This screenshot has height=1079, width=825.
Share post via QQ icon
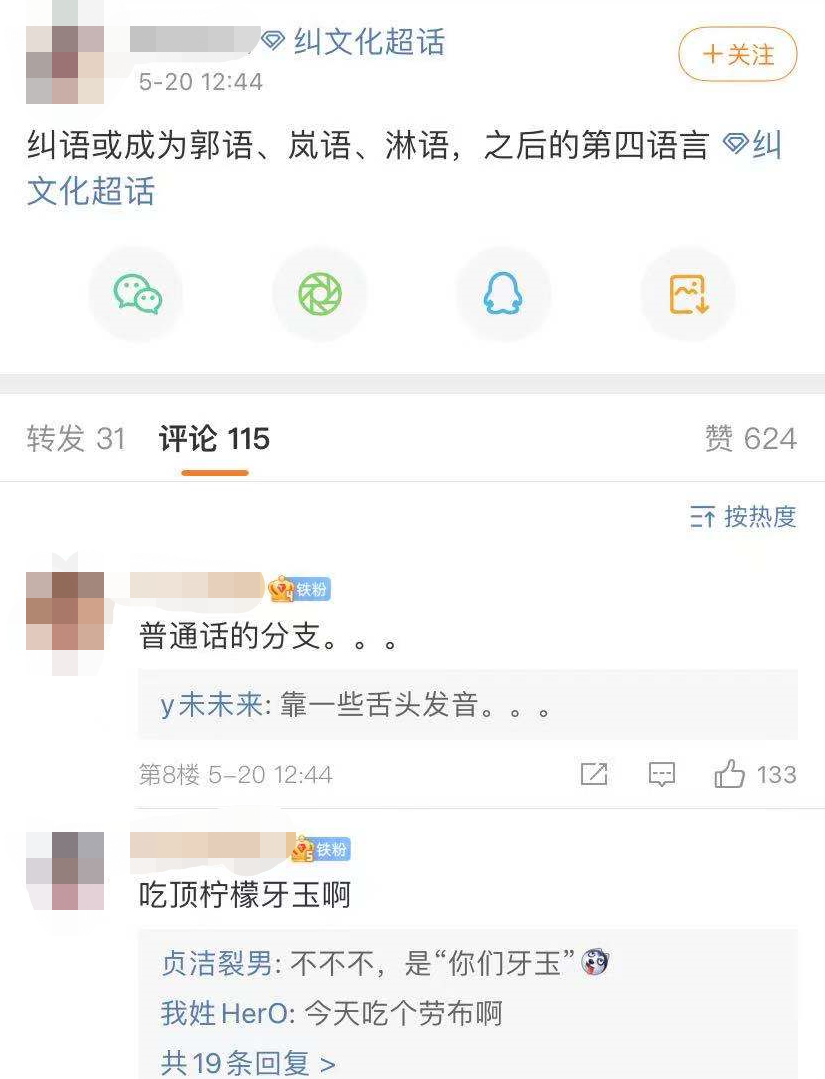pyautogui.click(x=503, y=294)
